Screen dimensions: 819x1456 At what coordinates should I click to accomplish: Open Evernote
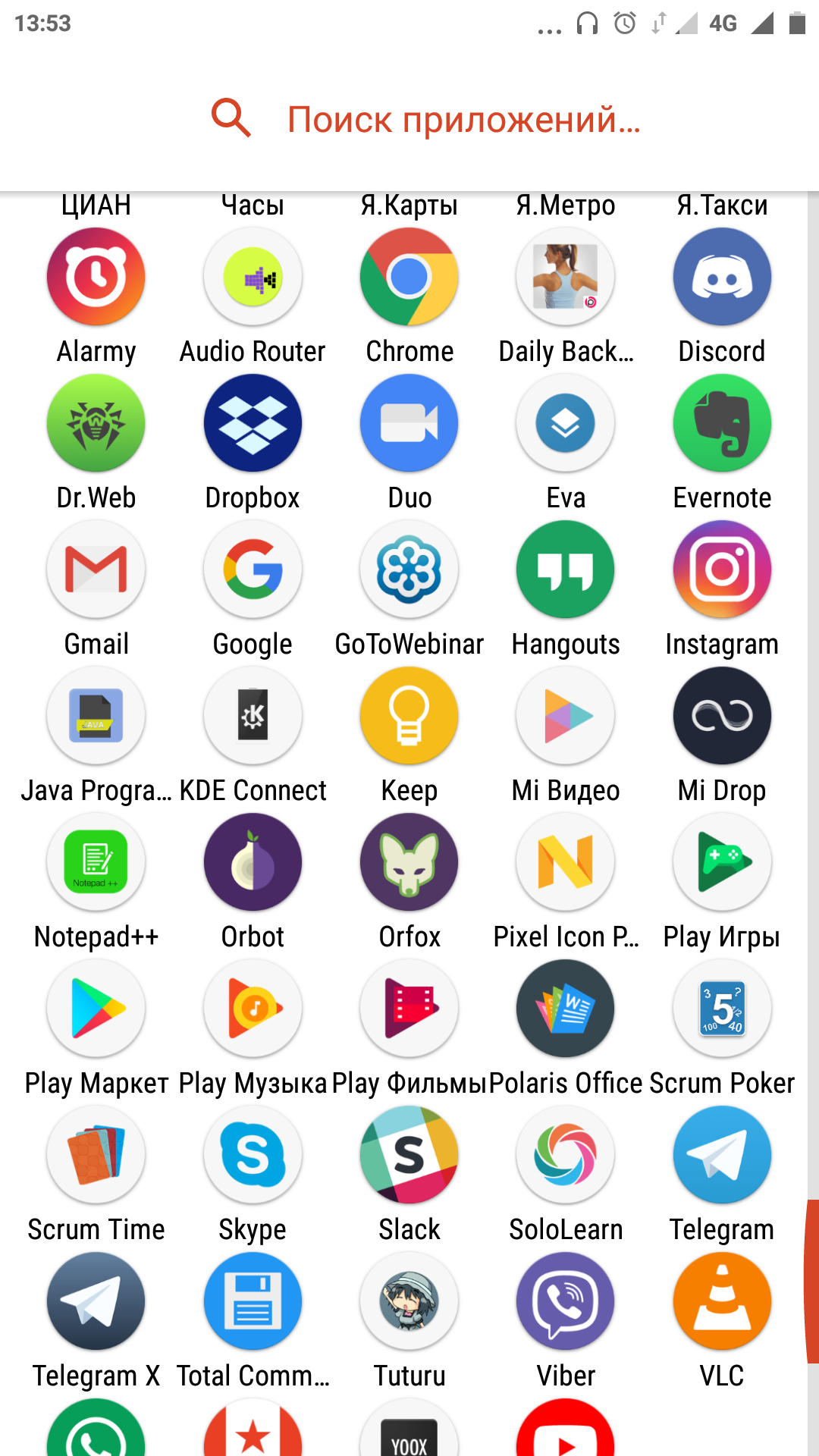tap(722, 424)
